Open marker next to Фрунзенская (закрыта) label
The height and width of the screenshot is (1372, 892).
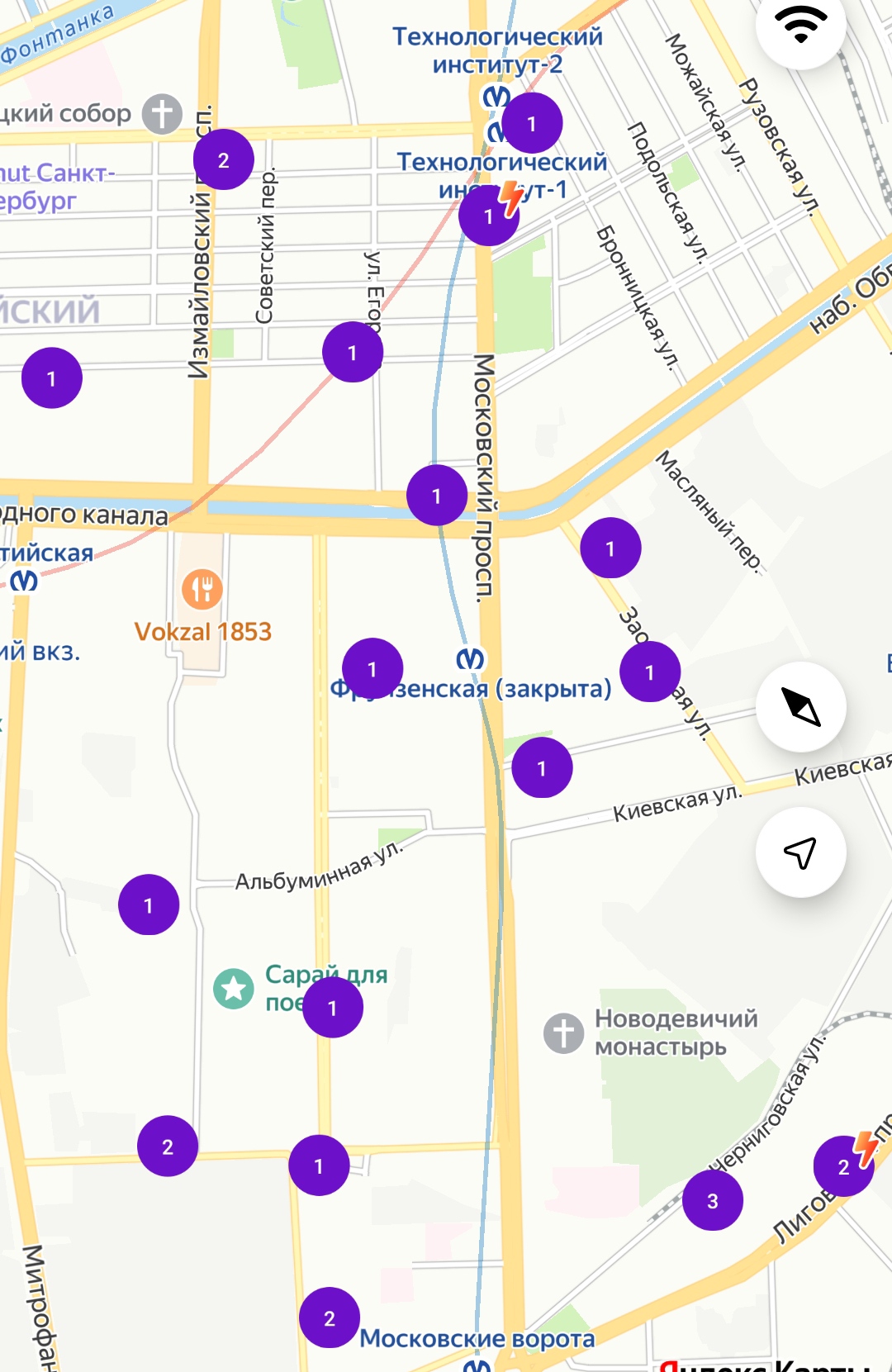372,667
